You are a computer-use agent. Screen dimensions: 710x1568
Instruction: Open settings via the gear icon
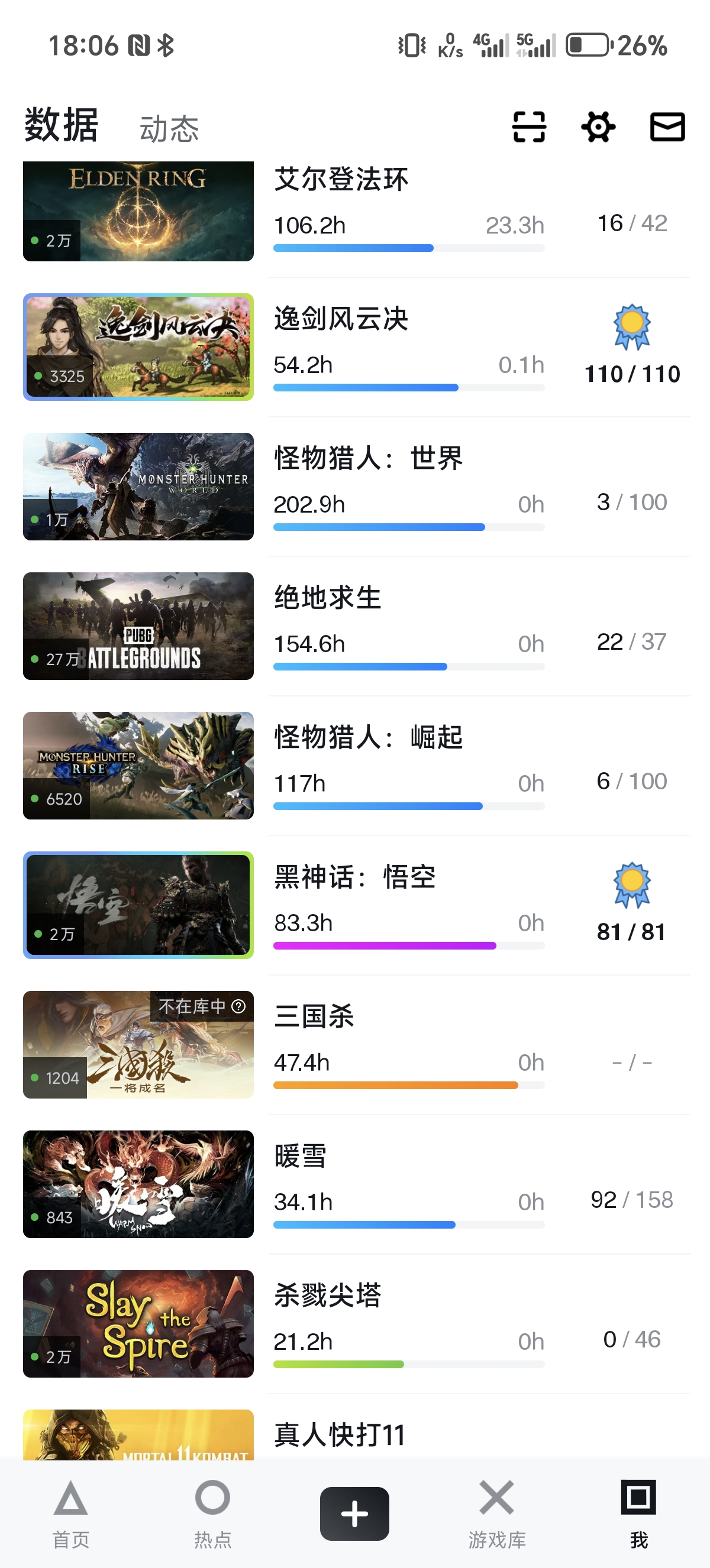[598, 127]
